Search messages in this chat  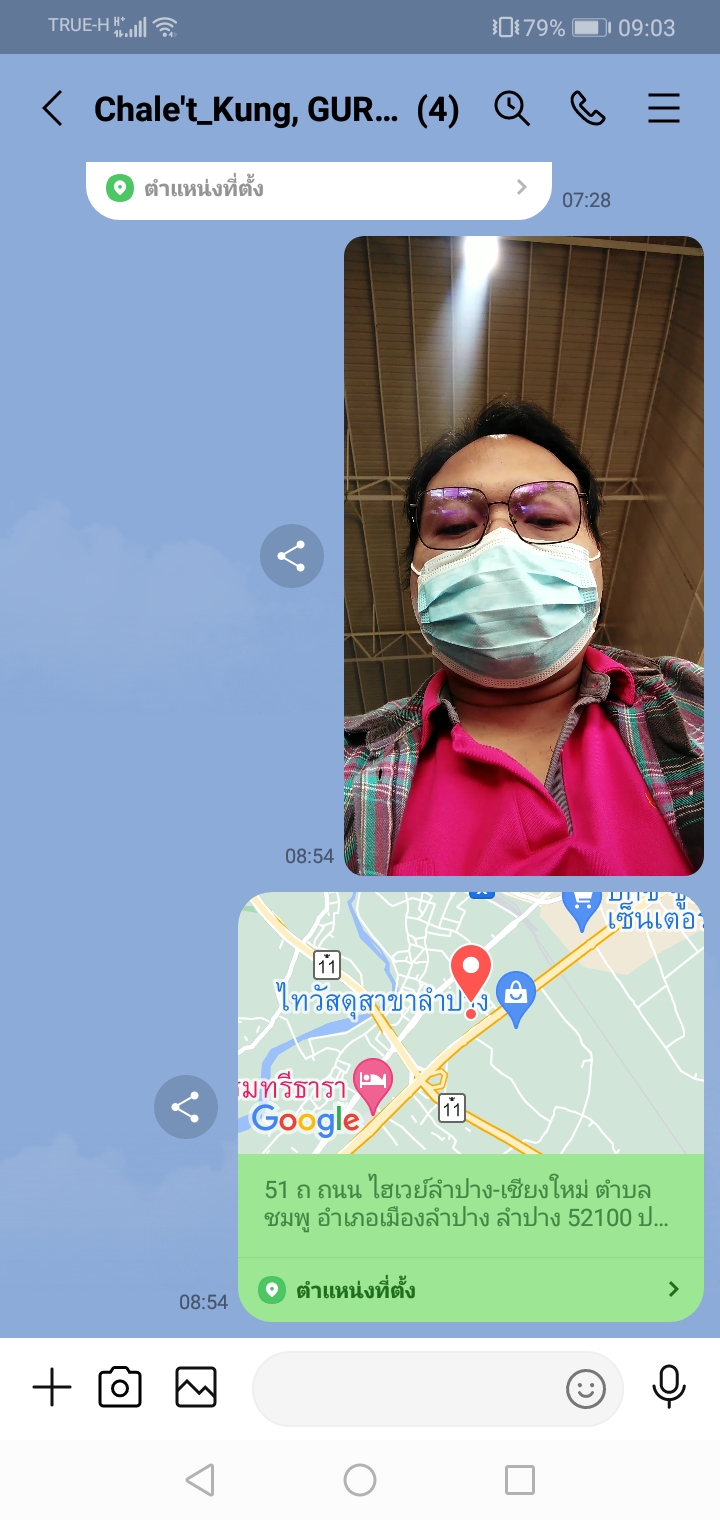pyautogui.click(x=512, y=109)
